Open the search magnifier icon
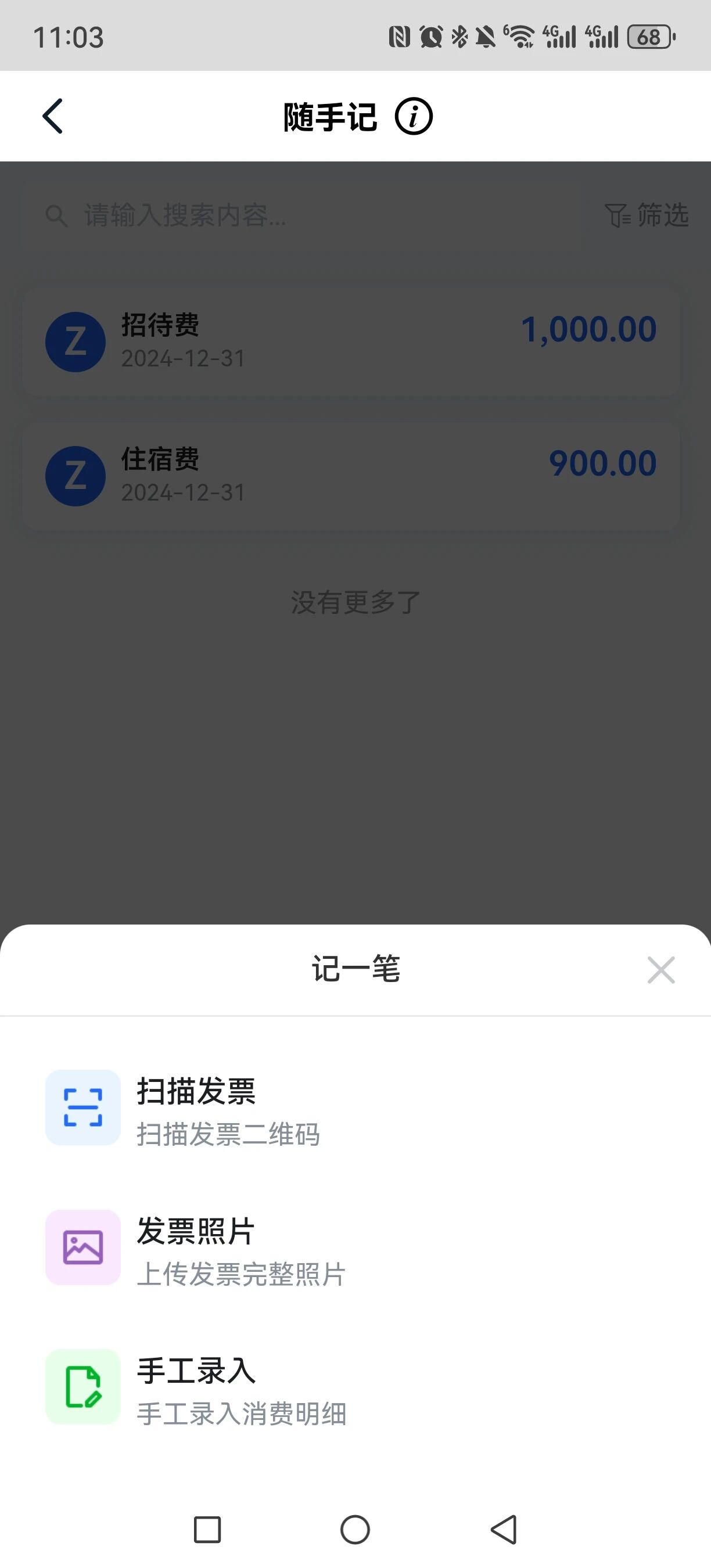The height and width of the screenshot is (1568, 711). (x=56, y=215)
